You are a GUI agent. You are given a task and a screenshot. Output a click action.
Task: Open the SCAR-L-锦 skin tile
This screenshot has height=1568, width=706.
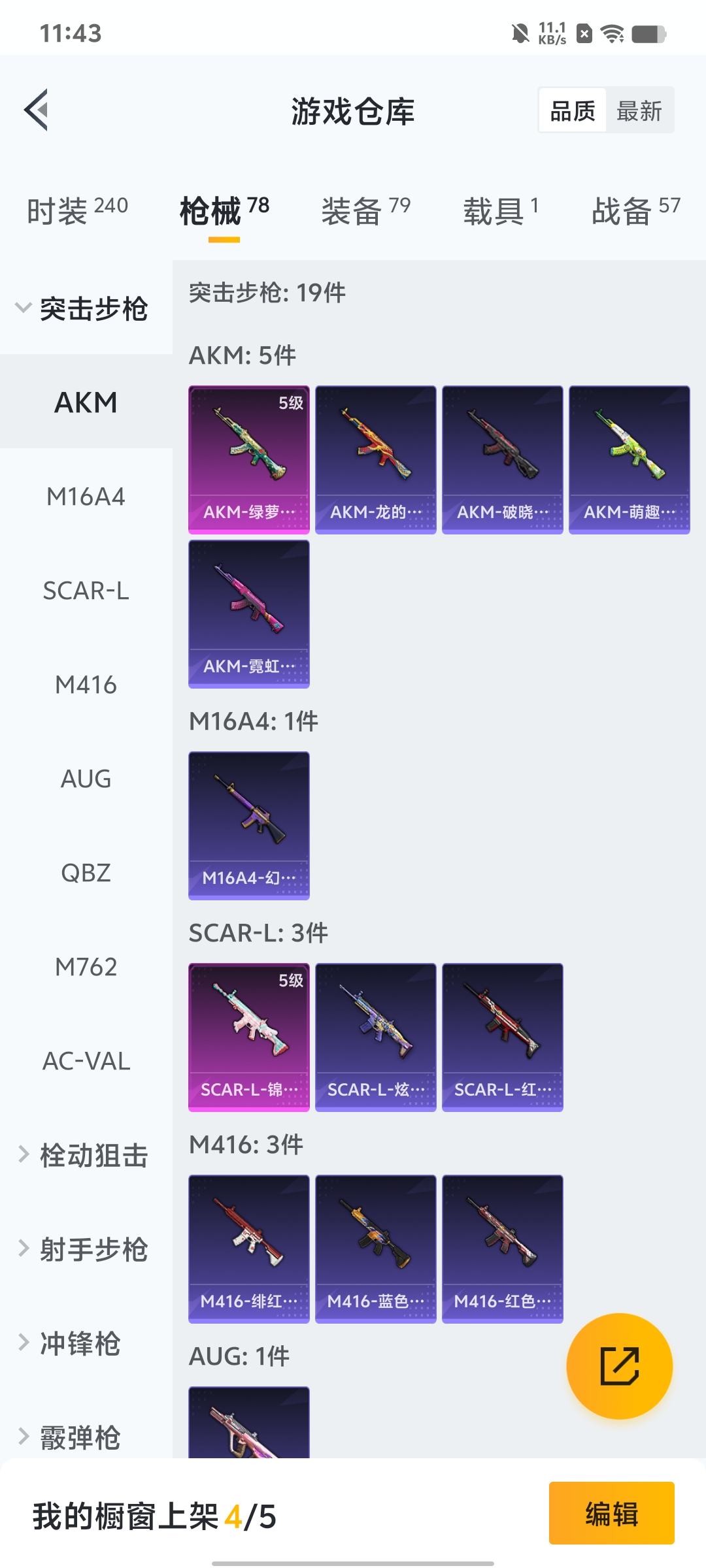point(249,1037)
